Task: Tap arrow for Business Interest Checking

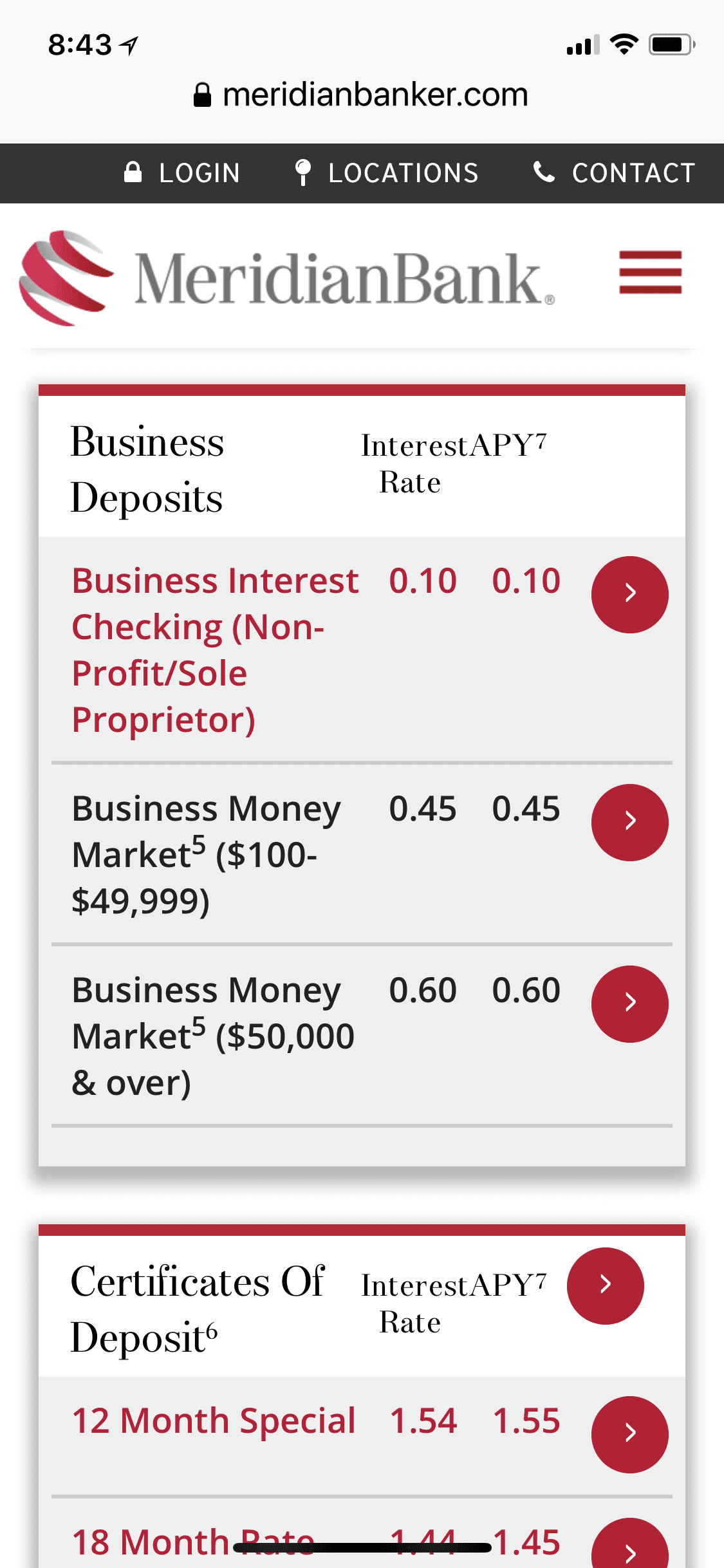Action: (x=629, y=594)
